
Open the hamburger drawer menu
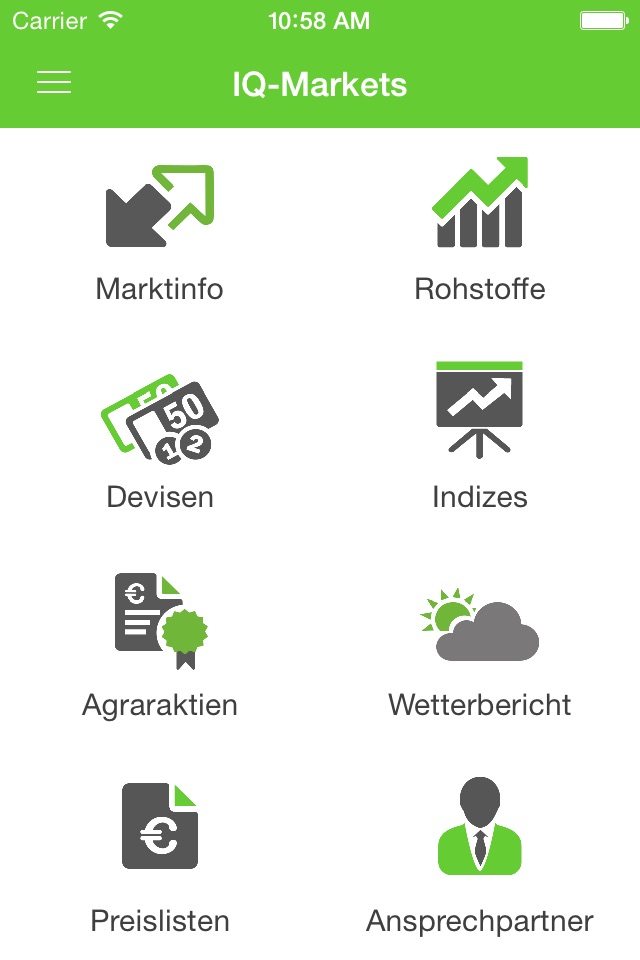tap(54, 83)
